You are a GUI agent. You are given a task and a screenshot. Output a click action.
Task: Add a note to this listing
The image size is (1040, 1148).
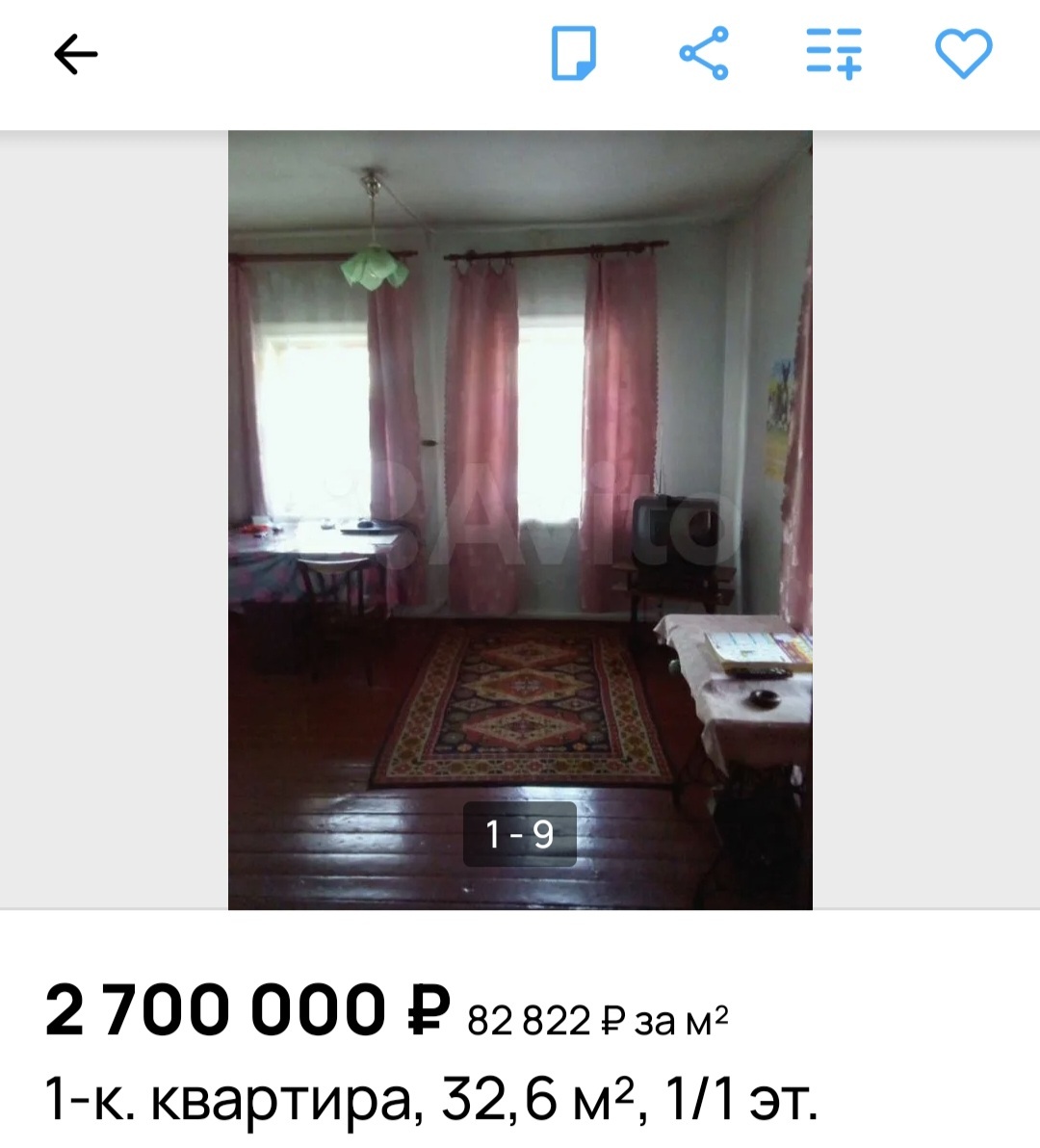pos(573,53)
